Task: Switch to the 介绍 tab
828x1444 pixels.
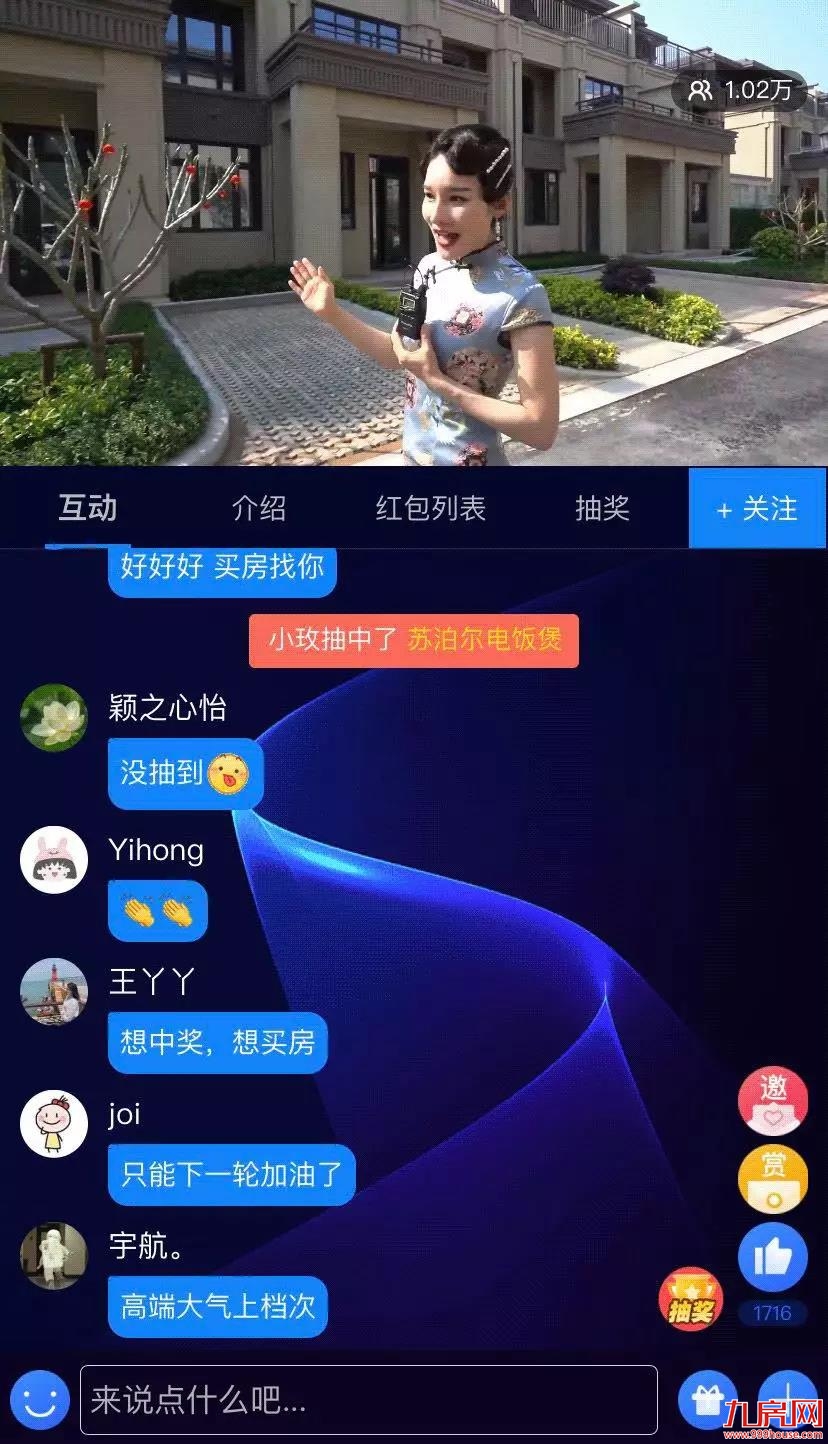Action: point(259,509)
